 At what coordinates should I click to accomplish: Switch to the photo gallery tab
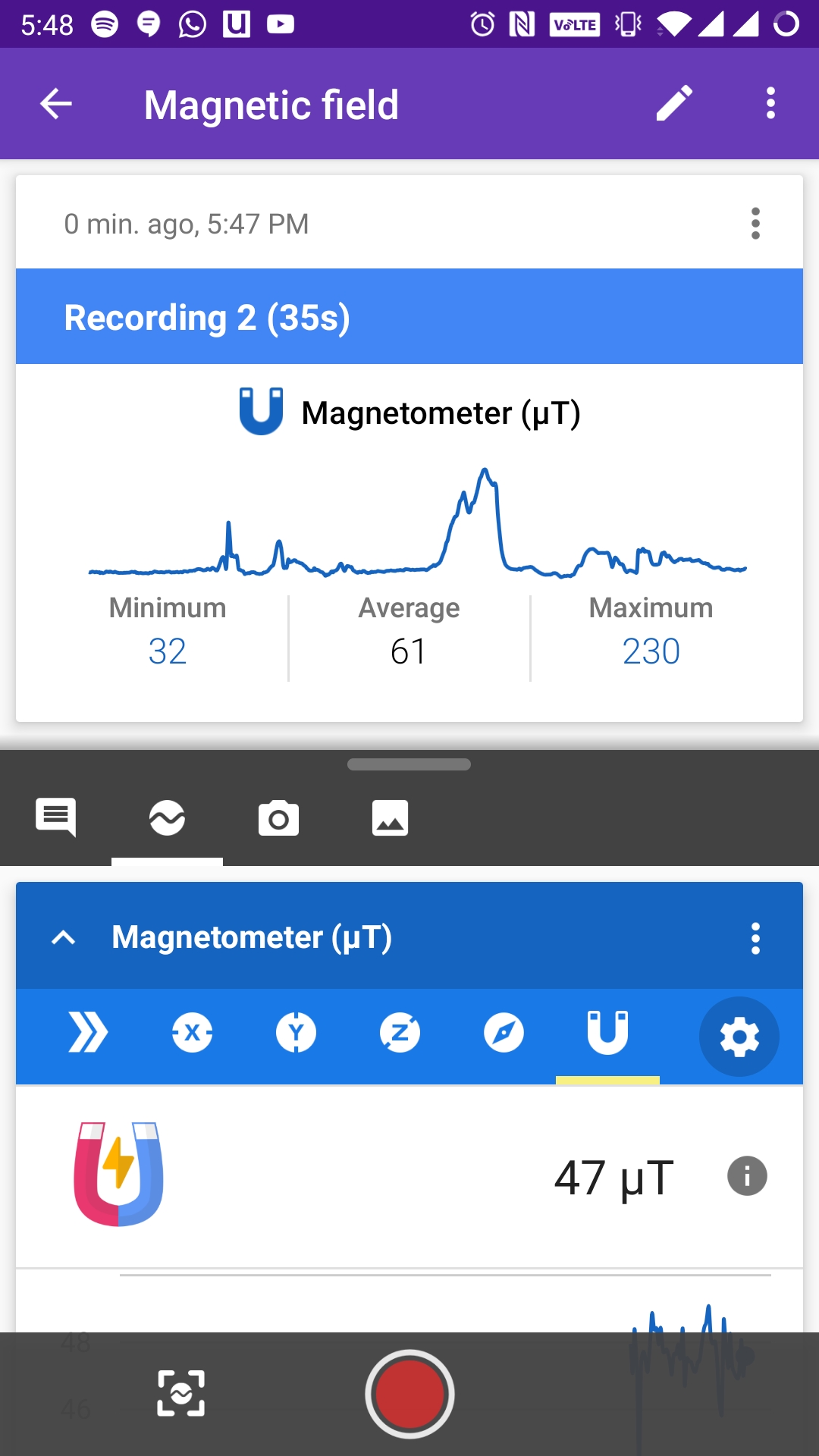pyautogui.click(x=390, y=818)
